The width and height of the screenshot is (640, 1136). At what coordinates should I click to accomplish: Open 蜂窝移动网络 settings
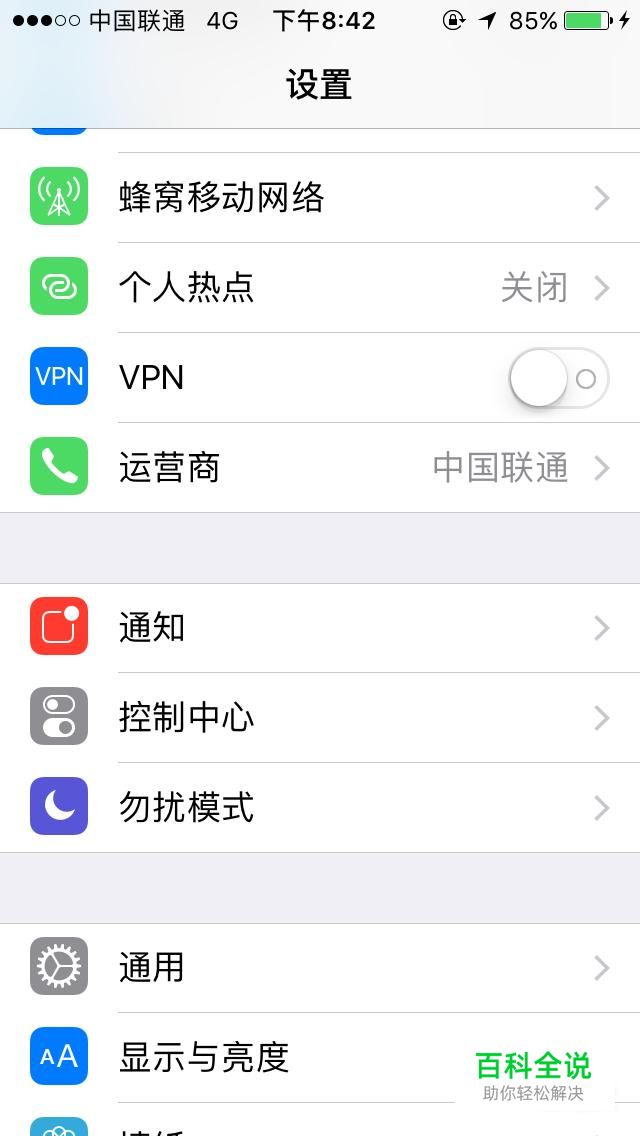[320, 197]
